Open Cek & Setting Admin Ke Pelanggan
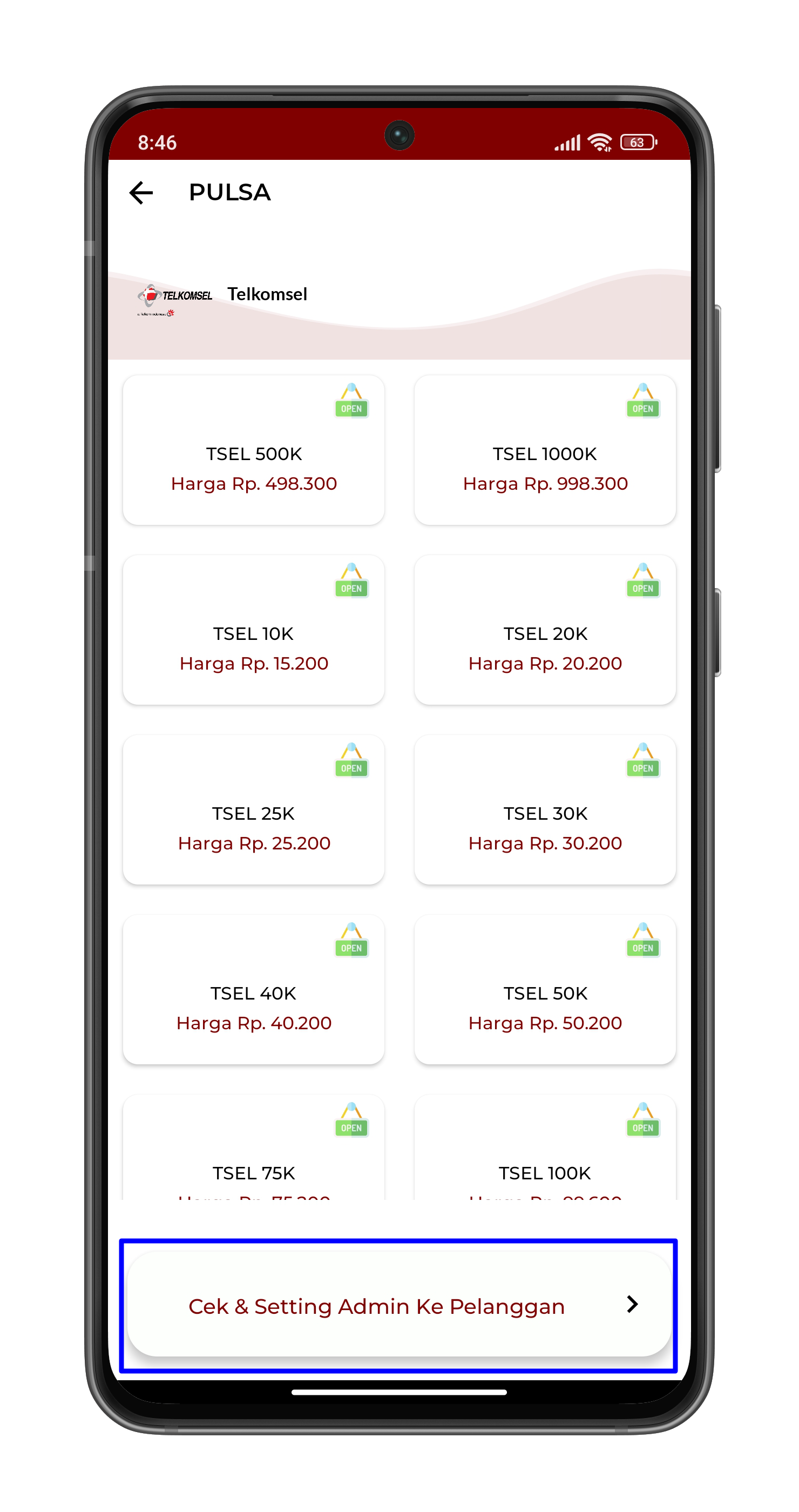The height and width of the screenshot is (1512, 799). pos(399,1305)
